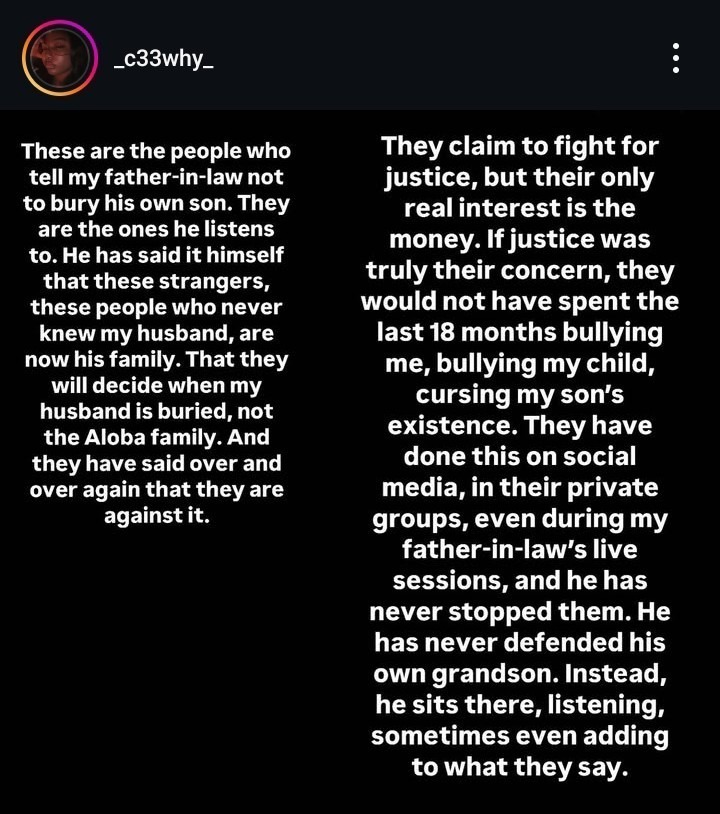The width and height of the screenshot is (720, 814).
Task: Open the three-dot overflow menu
Action: pos(676,58)
